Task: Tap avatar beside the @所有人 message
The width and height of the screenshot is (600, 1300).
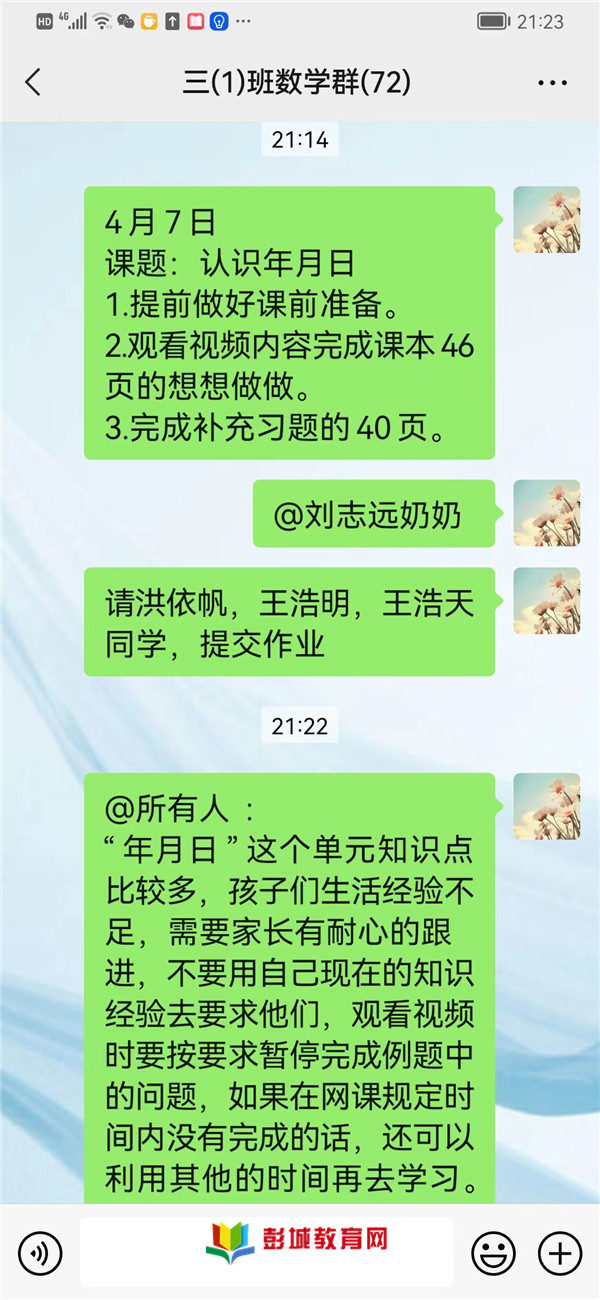Action: [547, 806]
